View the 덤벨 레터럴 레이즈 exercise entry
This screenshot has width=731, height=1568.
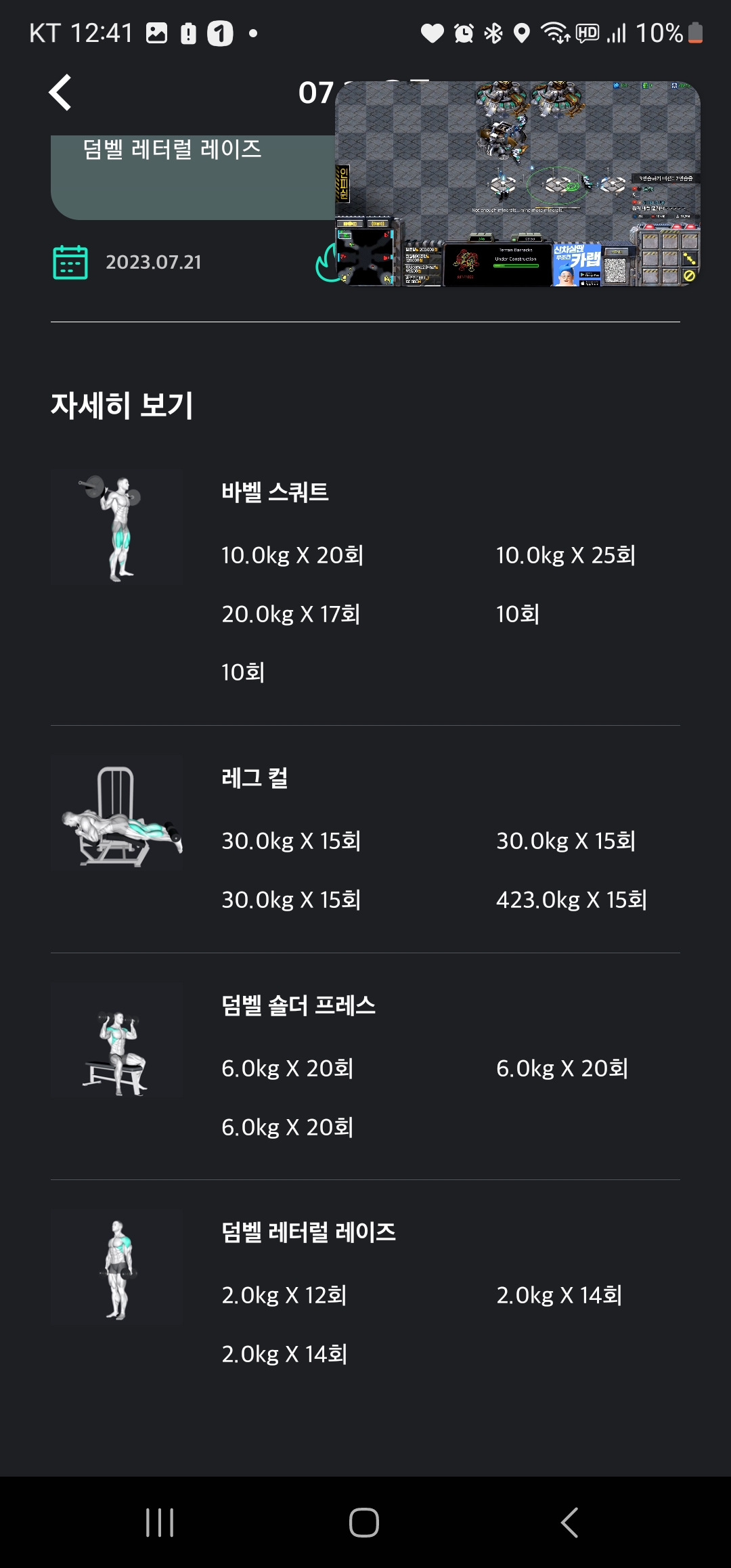(x=365, y=1293)
